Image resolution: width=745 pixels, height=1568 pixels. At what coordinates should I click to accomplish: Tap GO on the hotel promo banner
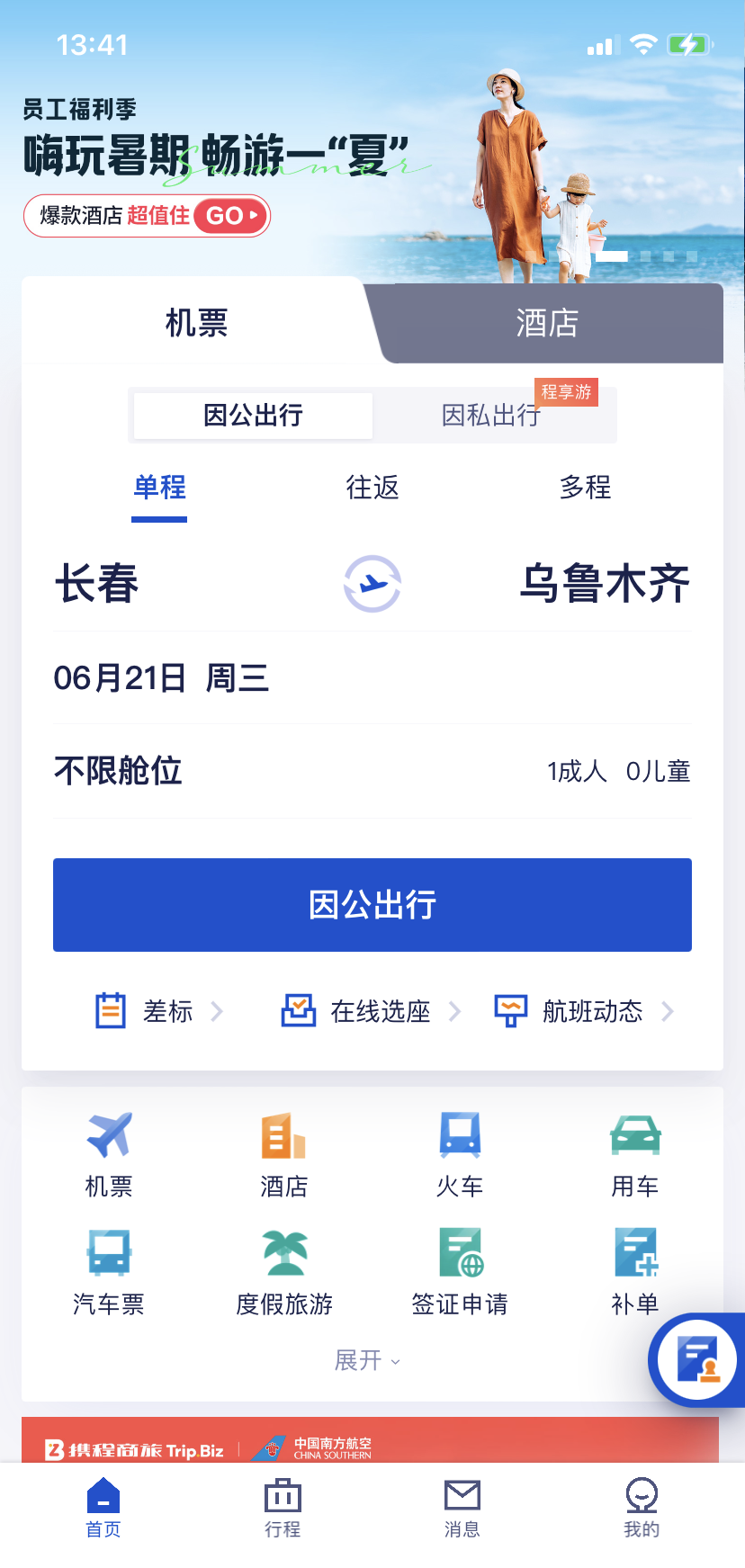pyautogui.click(x=231, y=216)
